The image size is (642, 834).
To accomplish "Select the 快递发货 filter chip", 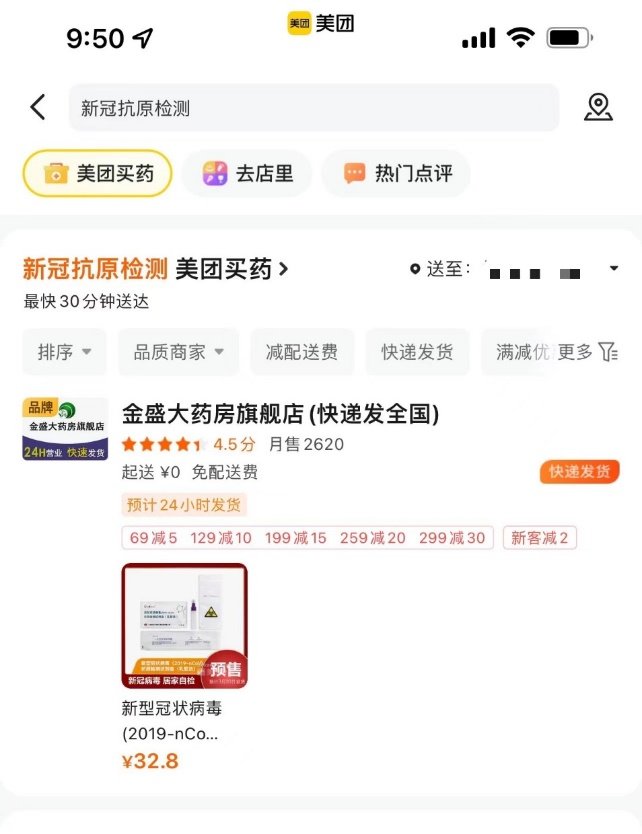I will point(416,352).
